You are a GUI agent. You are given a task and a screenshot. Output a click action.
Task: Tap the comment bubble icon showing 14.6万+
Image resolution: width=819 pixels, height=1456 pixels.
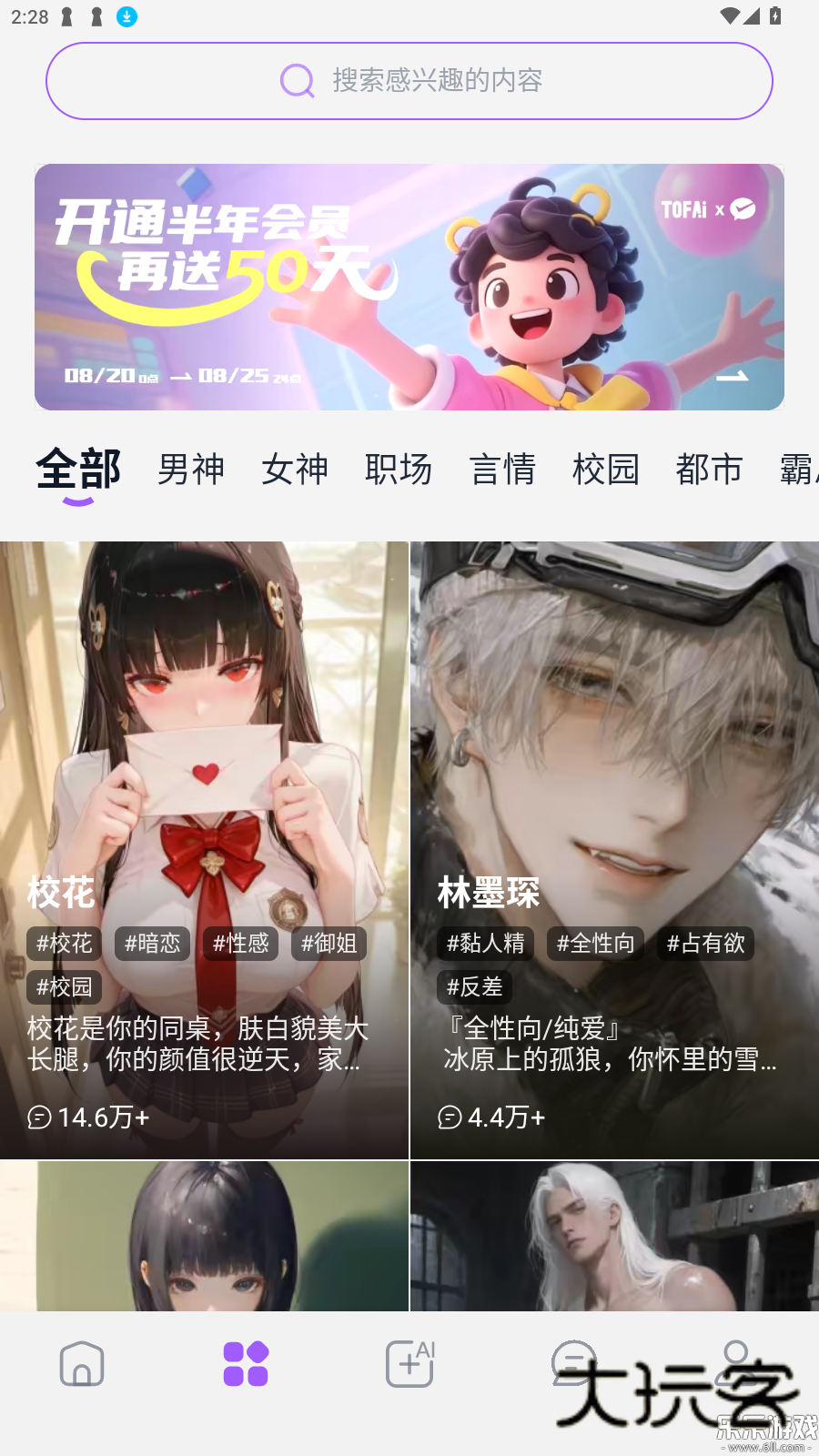pyautogui.click(x=38, y=1117)
